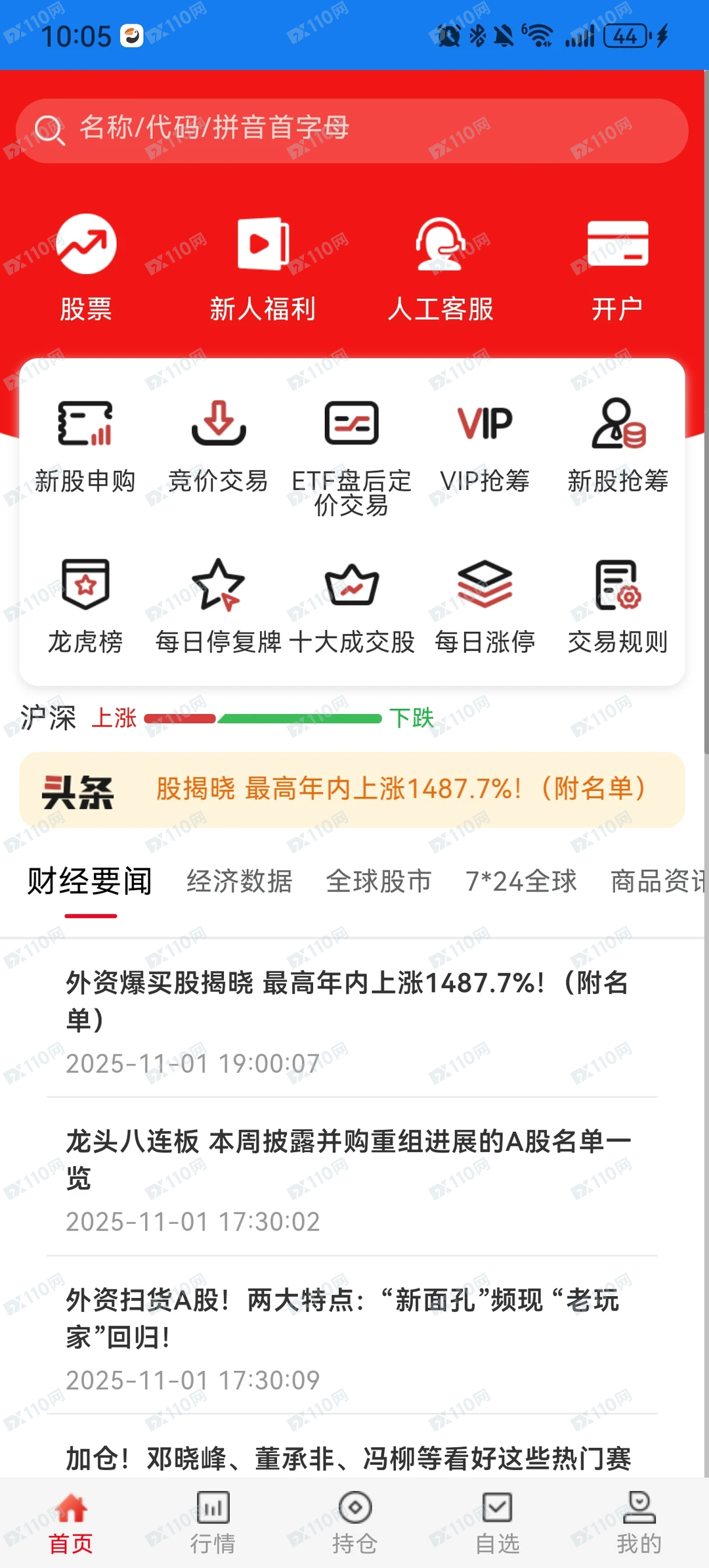Open 新股申购 new stock subscription icon
Viewport: 709px width, 1568px height.
[86, 424]
